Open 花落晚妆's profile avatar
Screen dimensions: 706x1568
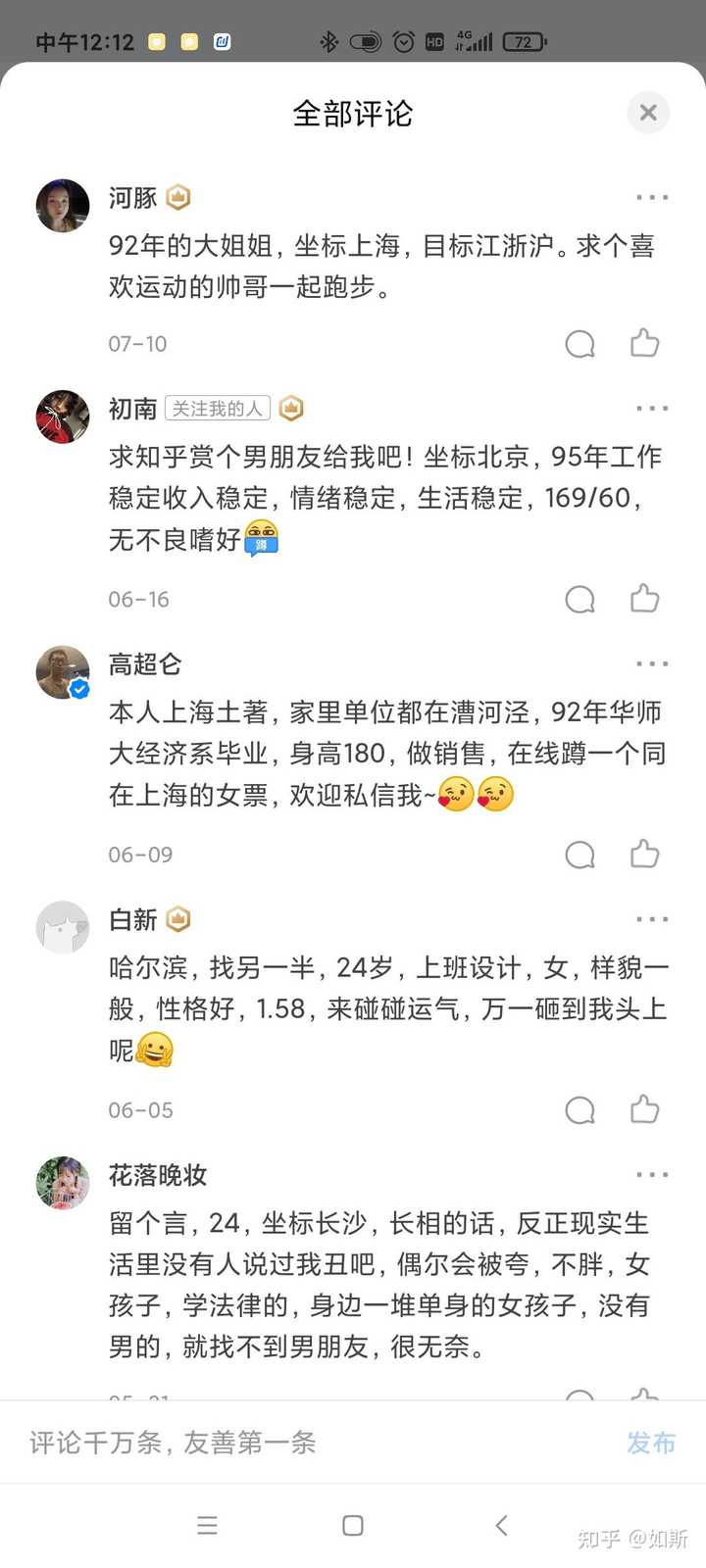tap(63, 1182)
